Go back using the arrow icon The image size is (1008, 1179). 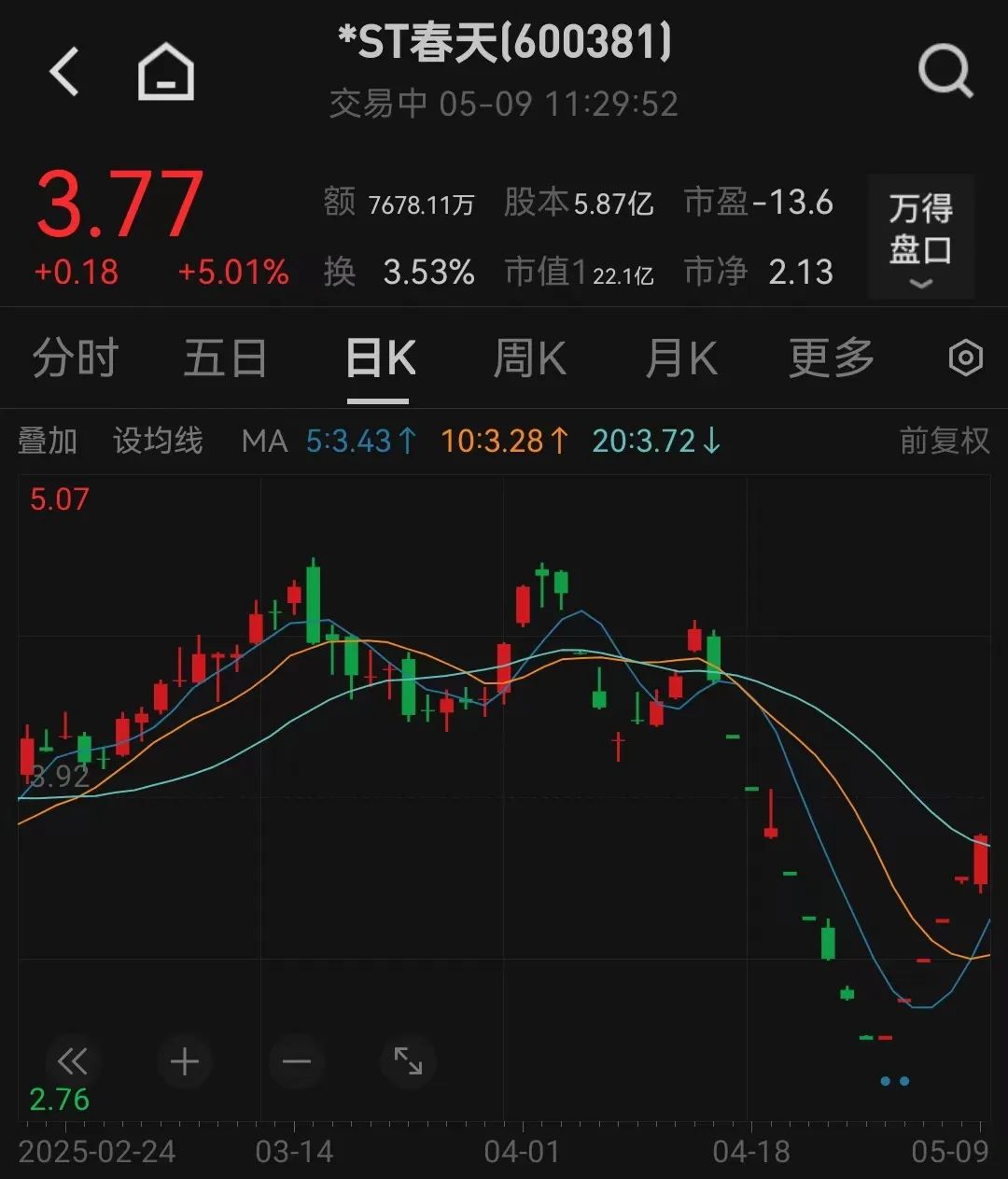pyautogui.click(x=64, y=72)
